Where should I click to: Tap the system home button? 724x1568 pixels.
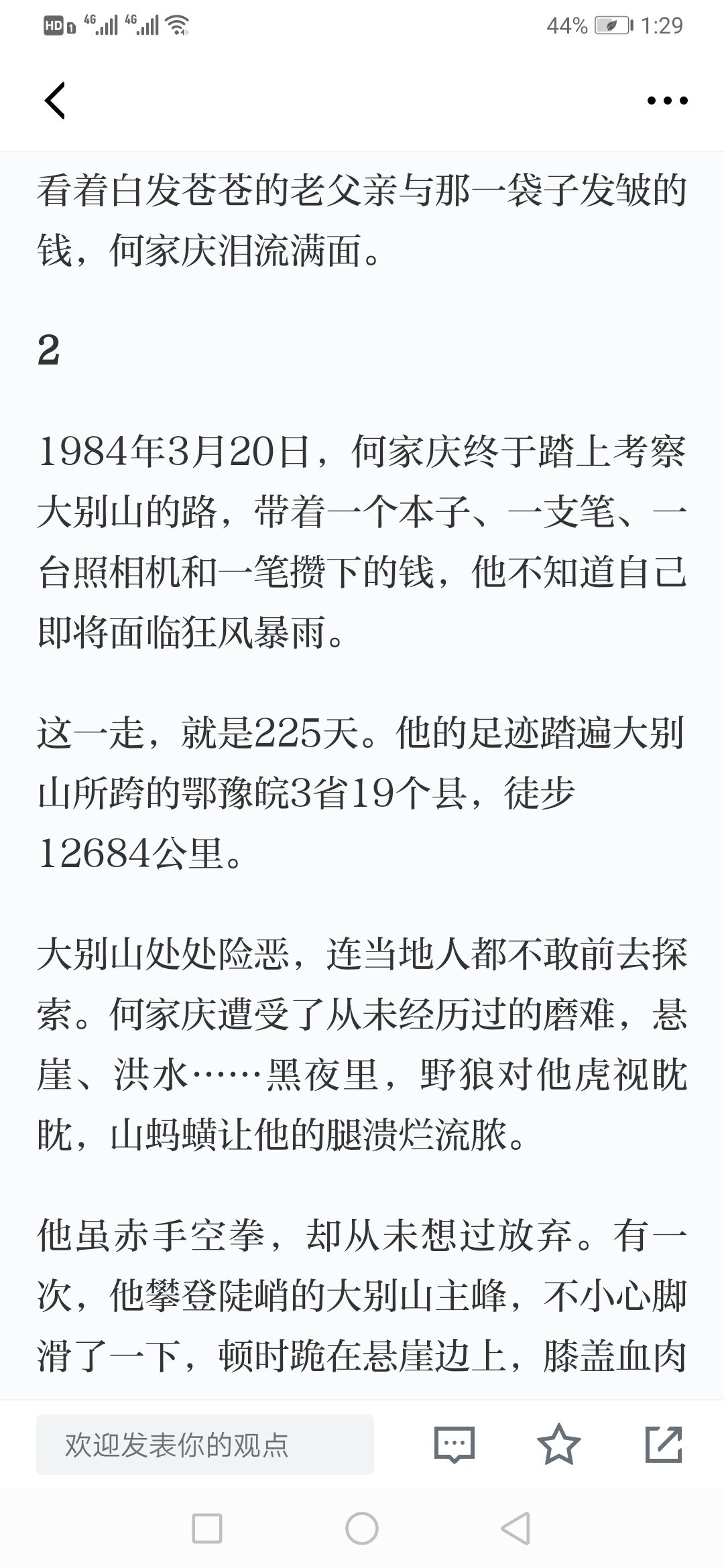[x=362, y=1529]
